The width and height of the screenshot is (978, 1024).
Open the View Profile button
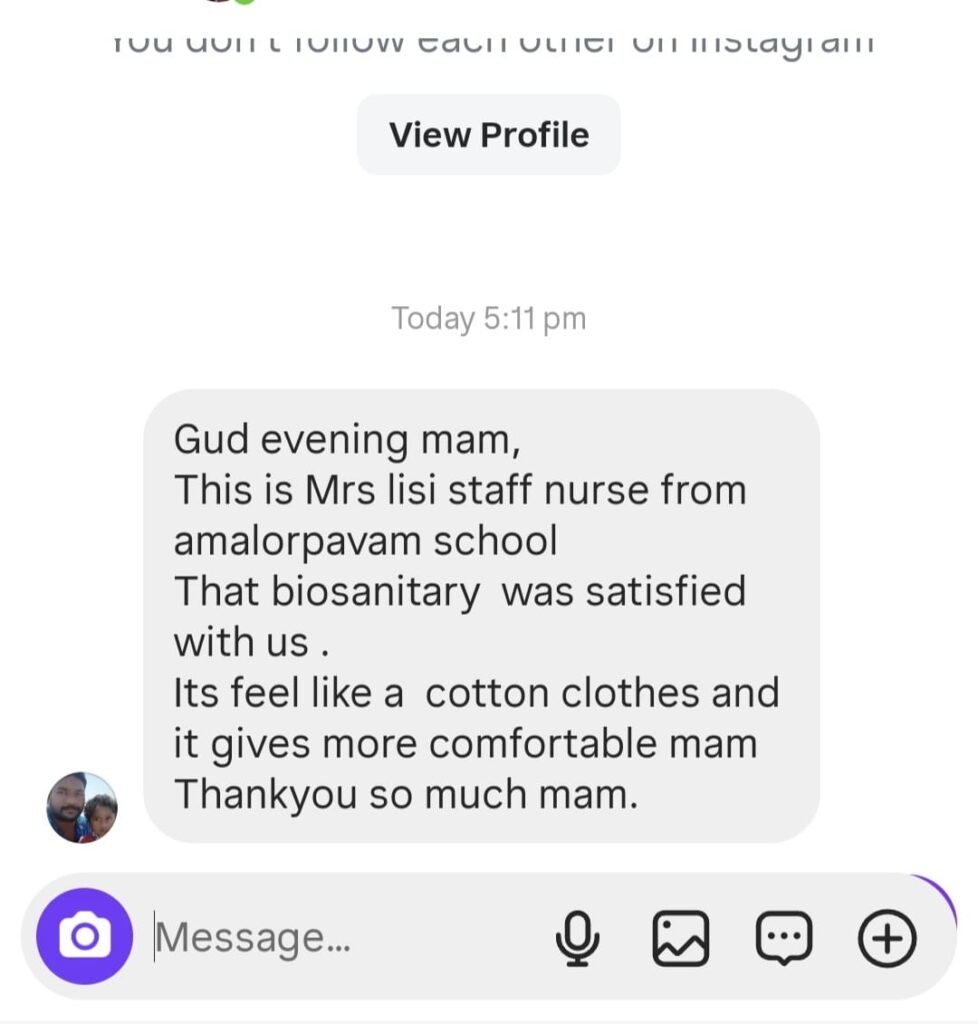(x=488, y=135)
